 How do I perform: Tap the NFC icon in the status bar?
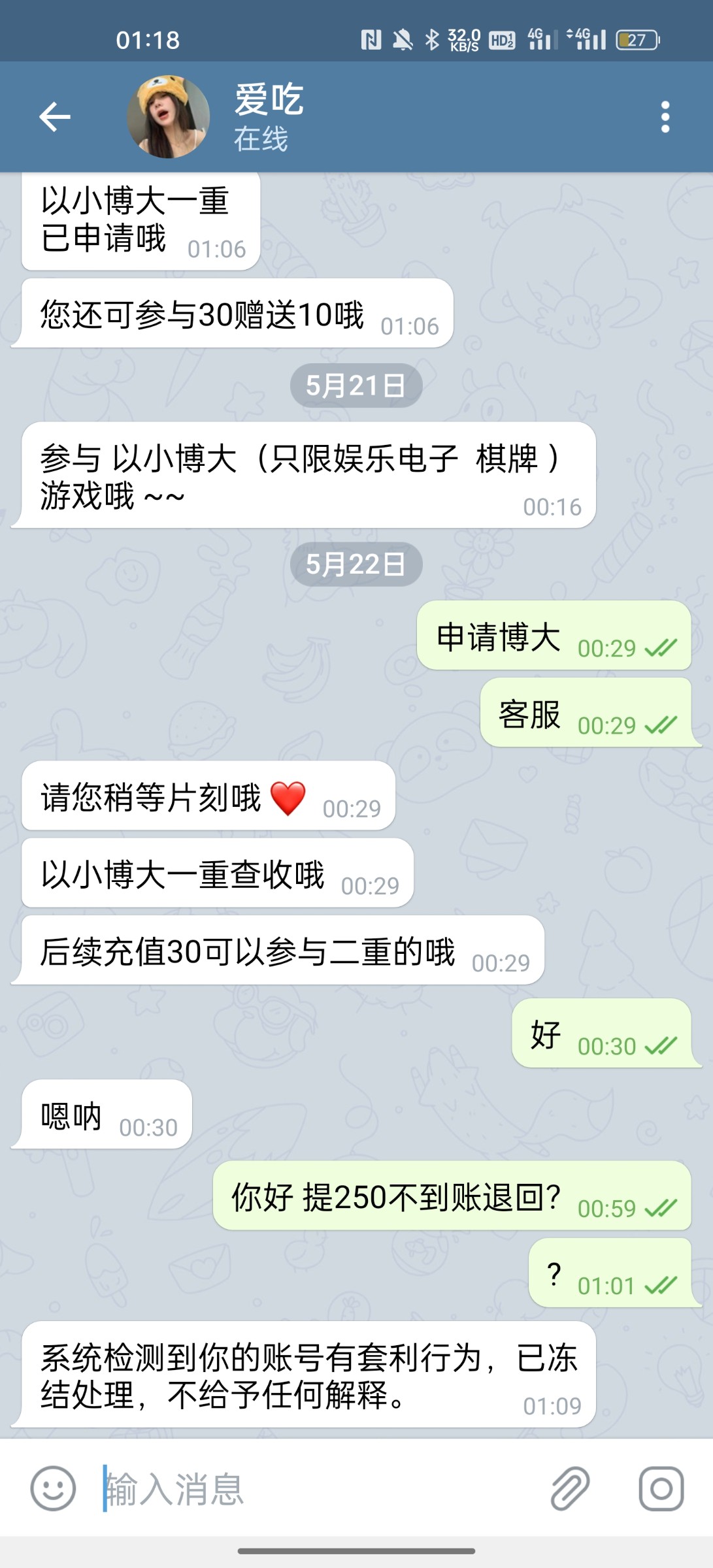pos(371,39)
